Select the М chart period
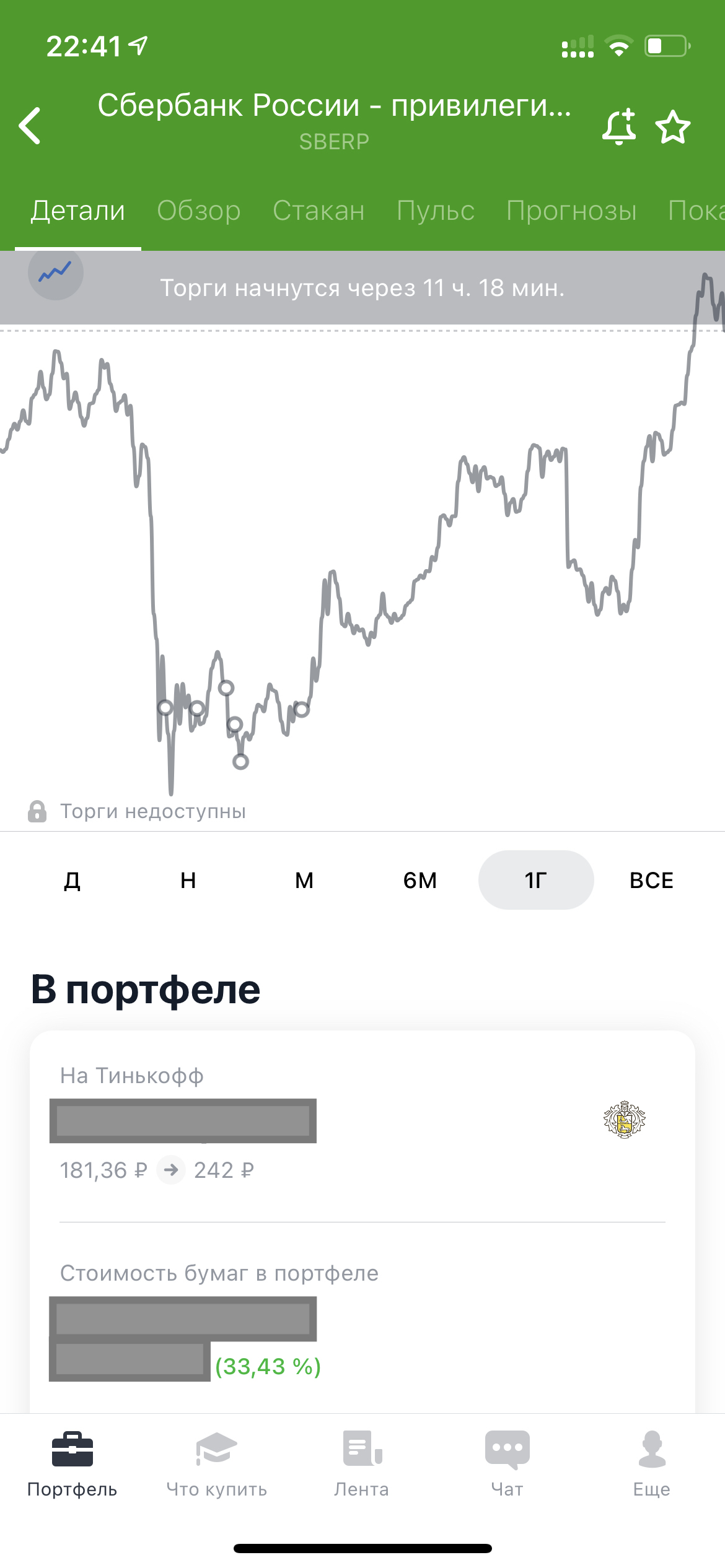The height and width of the screenshot is (1568, 725). [304, 880]
